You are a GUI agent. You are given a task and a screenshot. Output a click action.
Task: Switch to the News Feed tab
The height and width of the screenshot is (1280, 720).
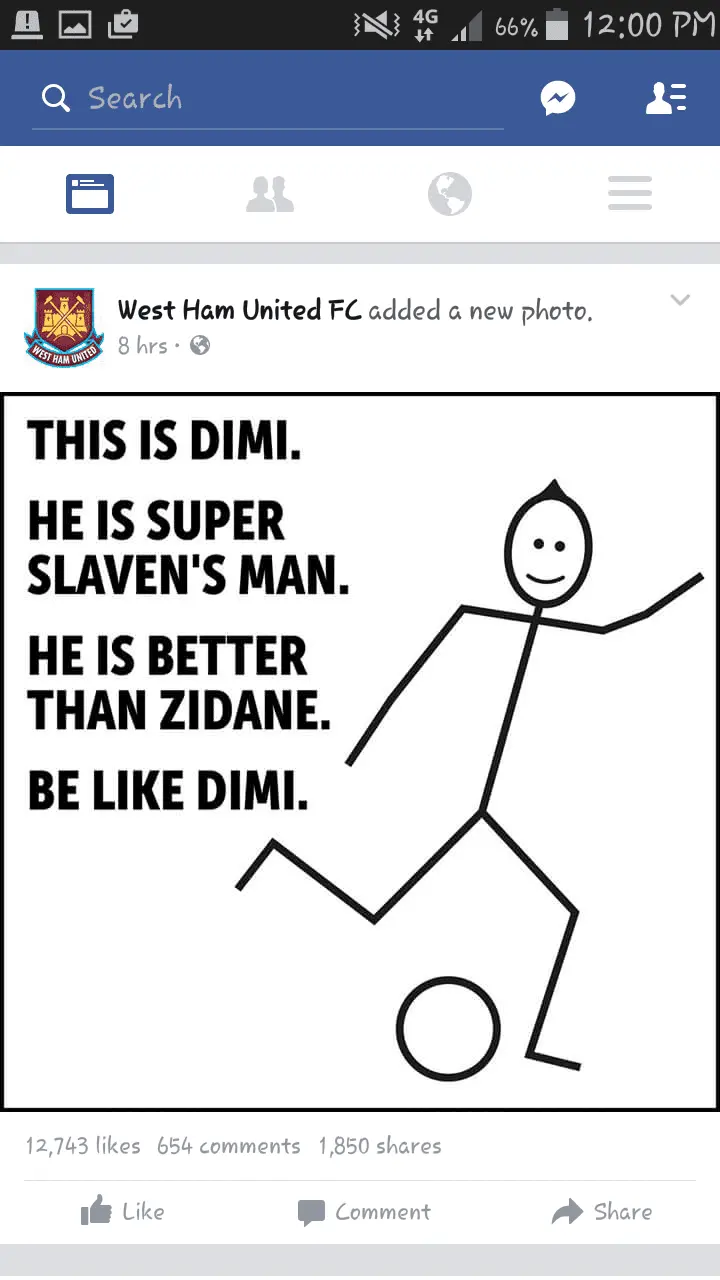coord(90,193)
